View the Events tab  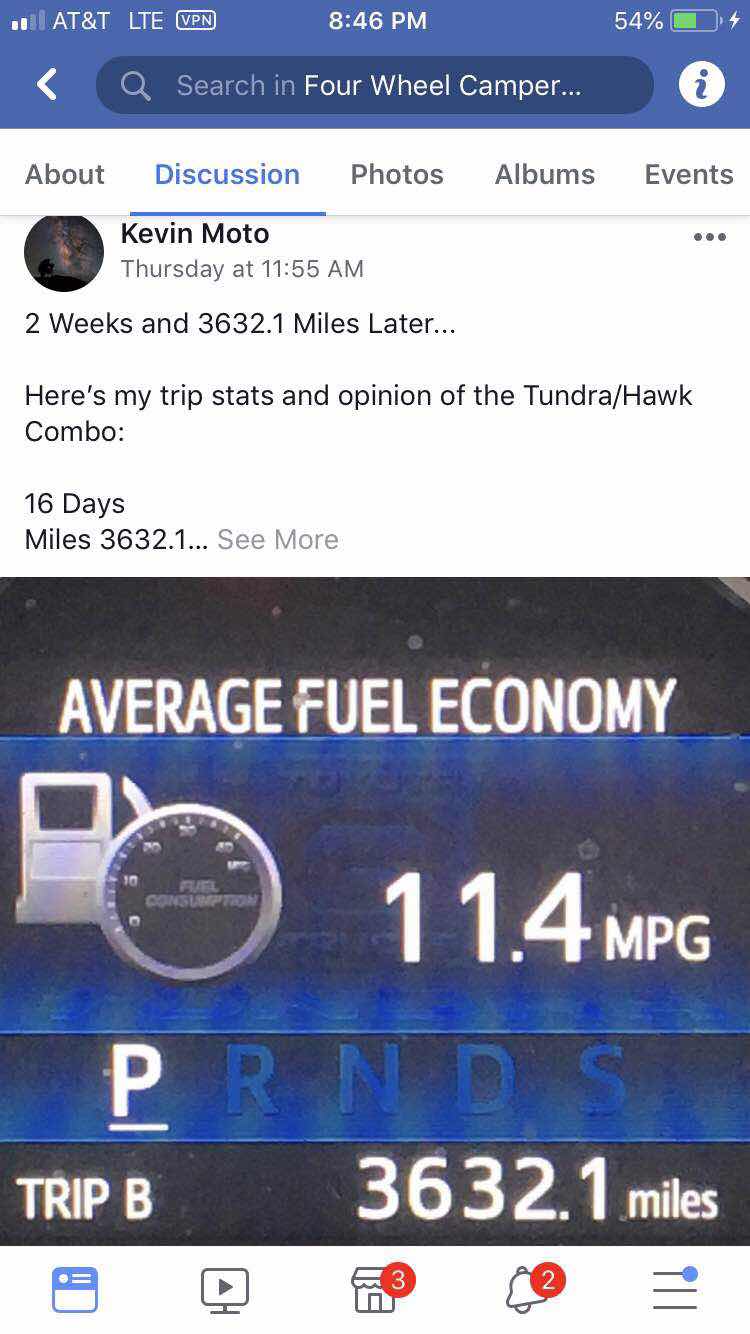(x=688, y=174)
